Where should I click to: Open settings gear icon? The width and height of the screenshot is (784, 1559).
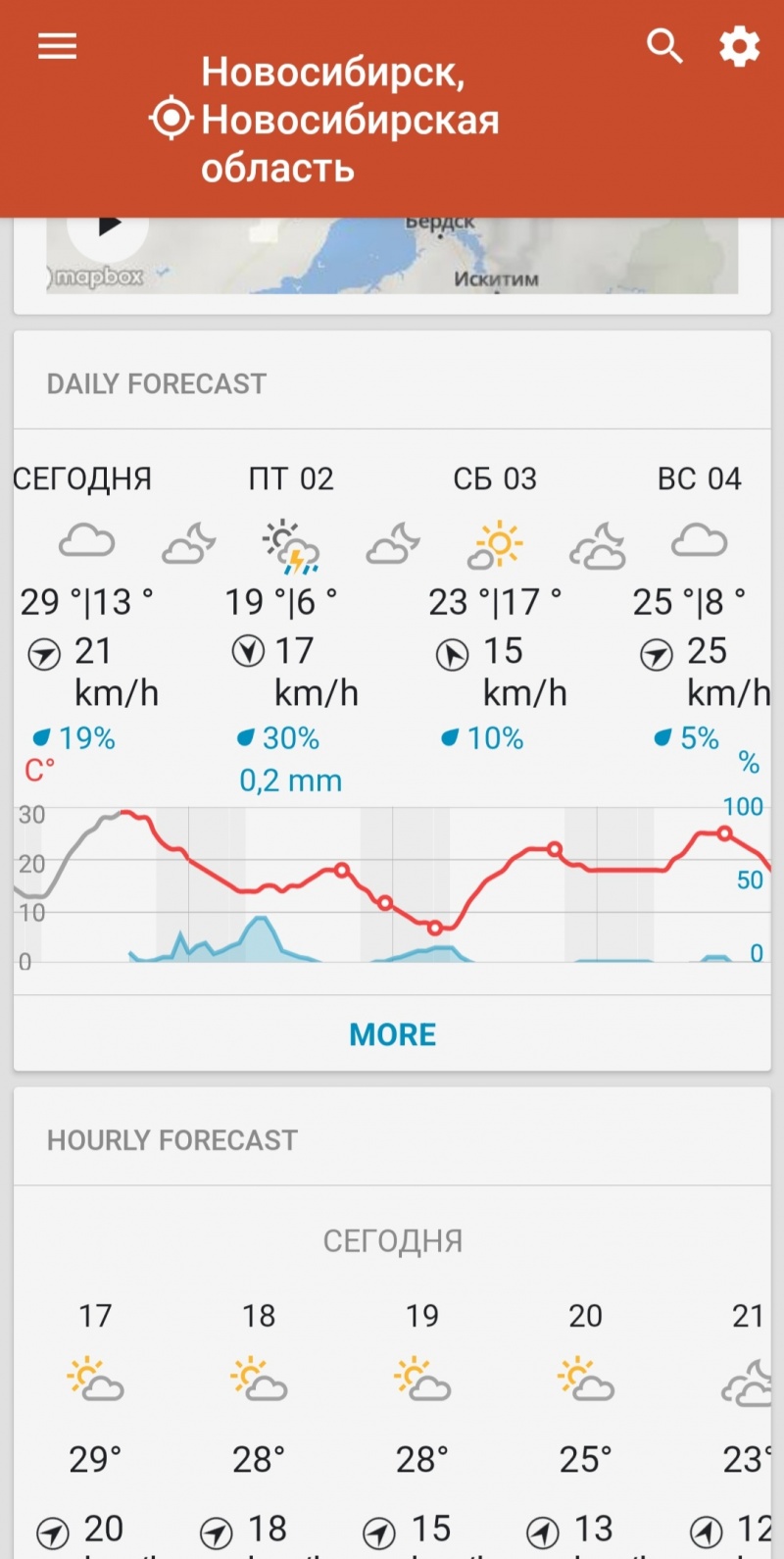(739, 46)
